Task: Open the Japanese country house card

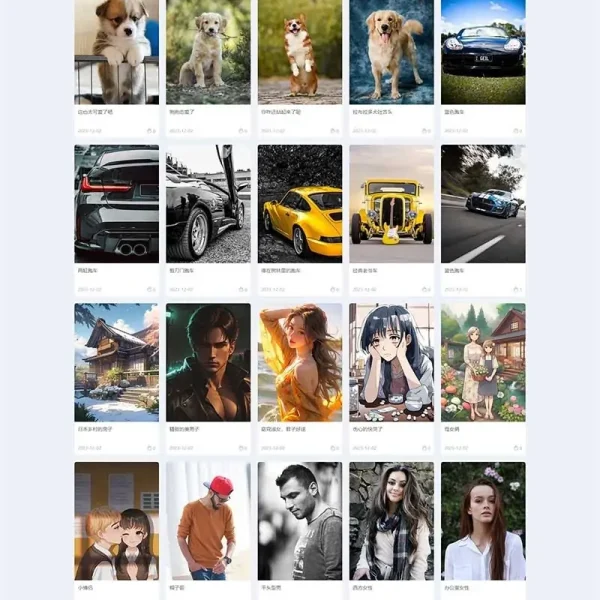Action: (116, 362)
